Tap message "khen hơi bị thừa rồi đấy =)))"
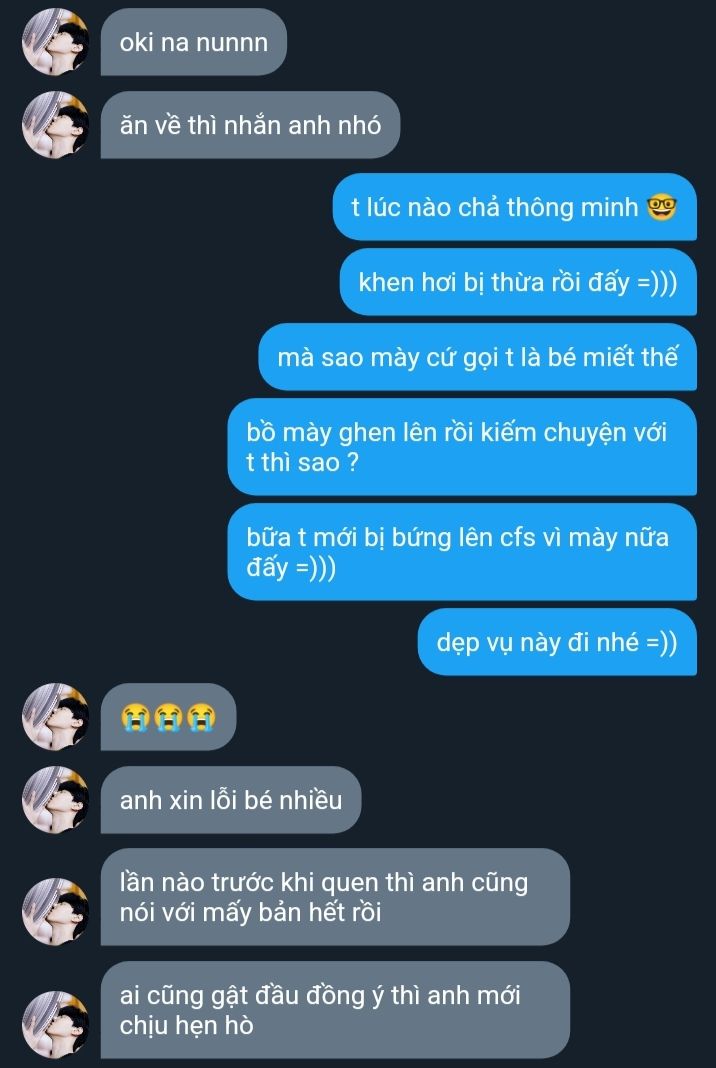The width and height of the screenshot is (716, 1068). click(x=518, y=283)
